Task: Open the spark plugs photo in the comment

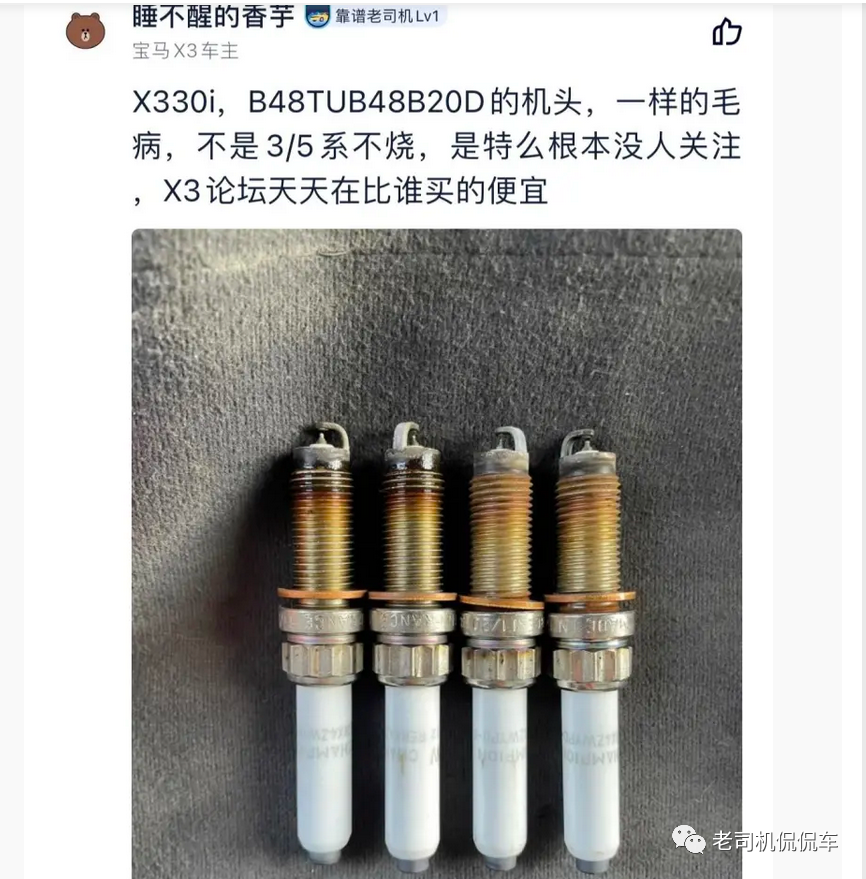Action: (x=437, y=550)
